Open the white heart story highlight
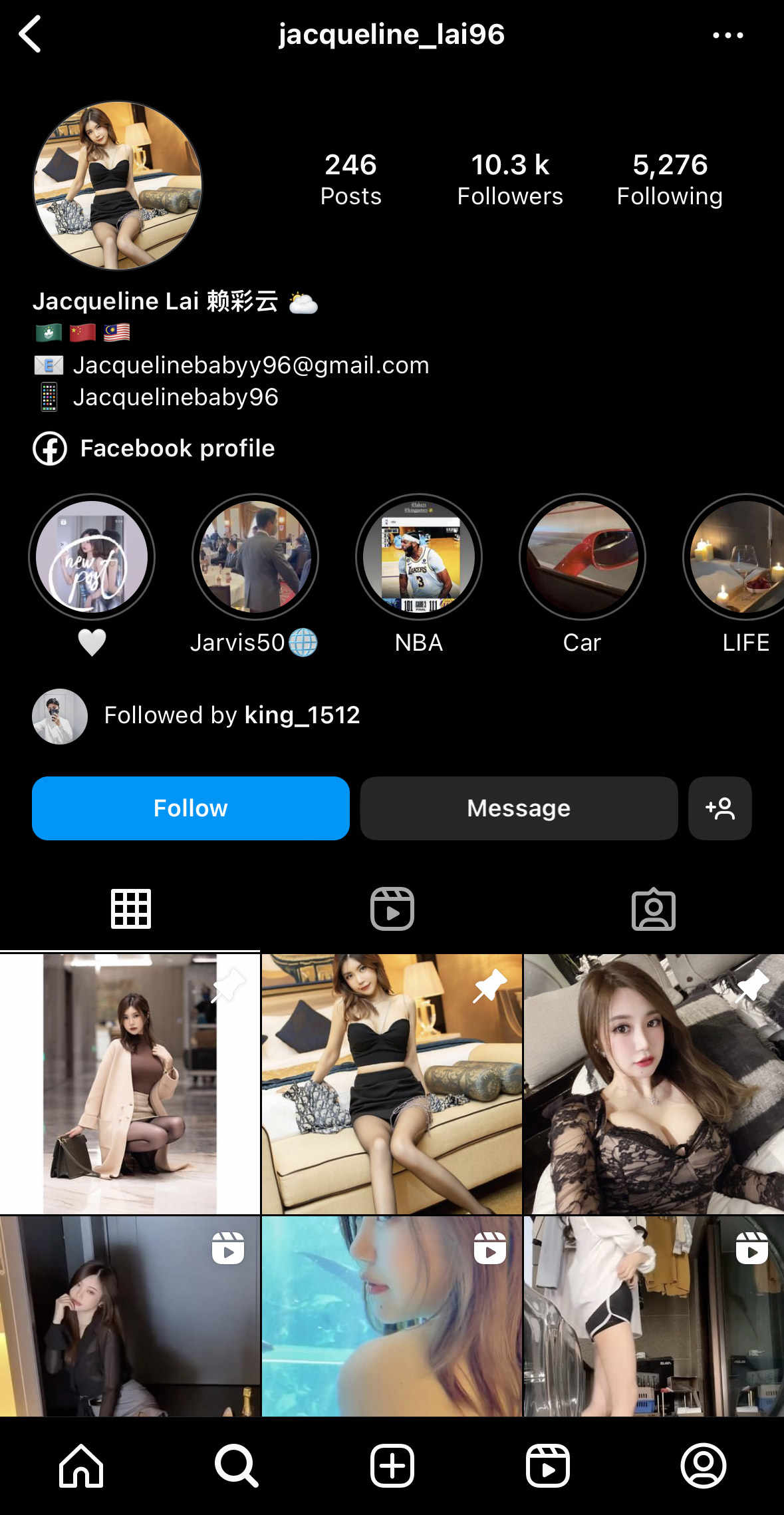Viewport: 784px width, 1515px height. pyautogui.click(x=92, y=556)
